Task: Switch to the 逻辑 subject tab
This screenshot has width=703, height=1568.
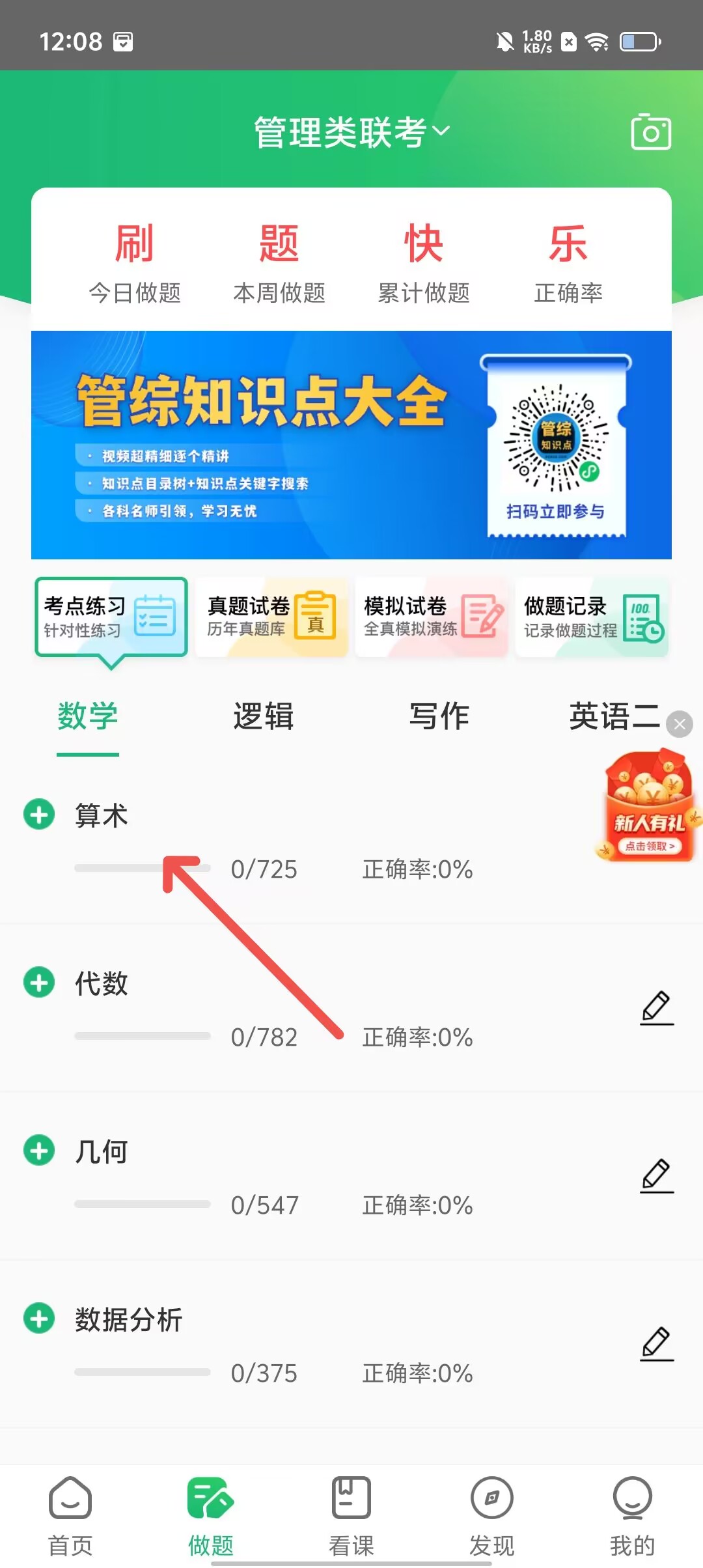Action: coord(264,716)
